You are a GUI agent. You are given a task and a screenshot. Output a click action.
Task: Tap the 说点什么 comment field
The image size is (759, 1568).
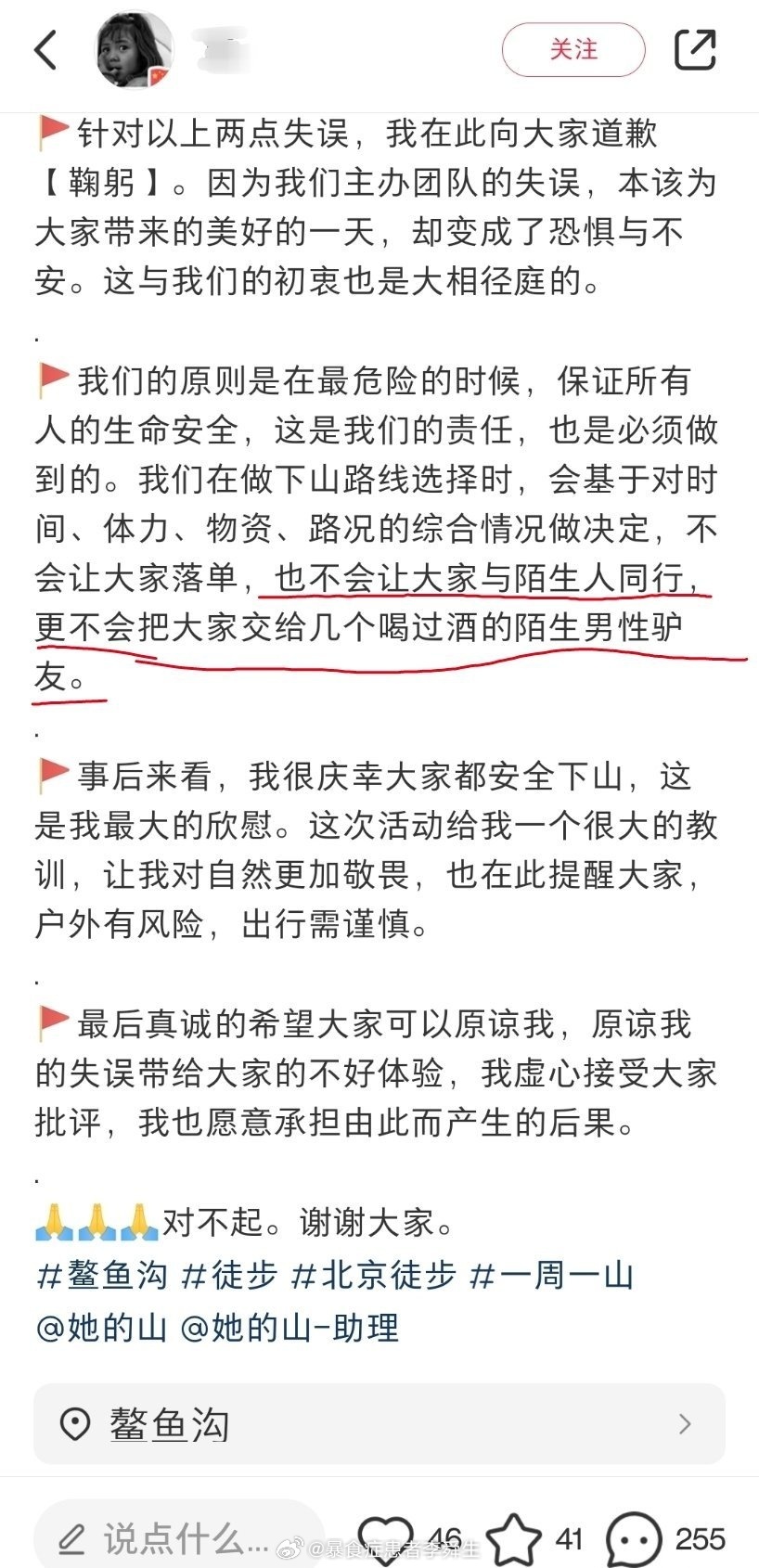[x=176, y=1538]
